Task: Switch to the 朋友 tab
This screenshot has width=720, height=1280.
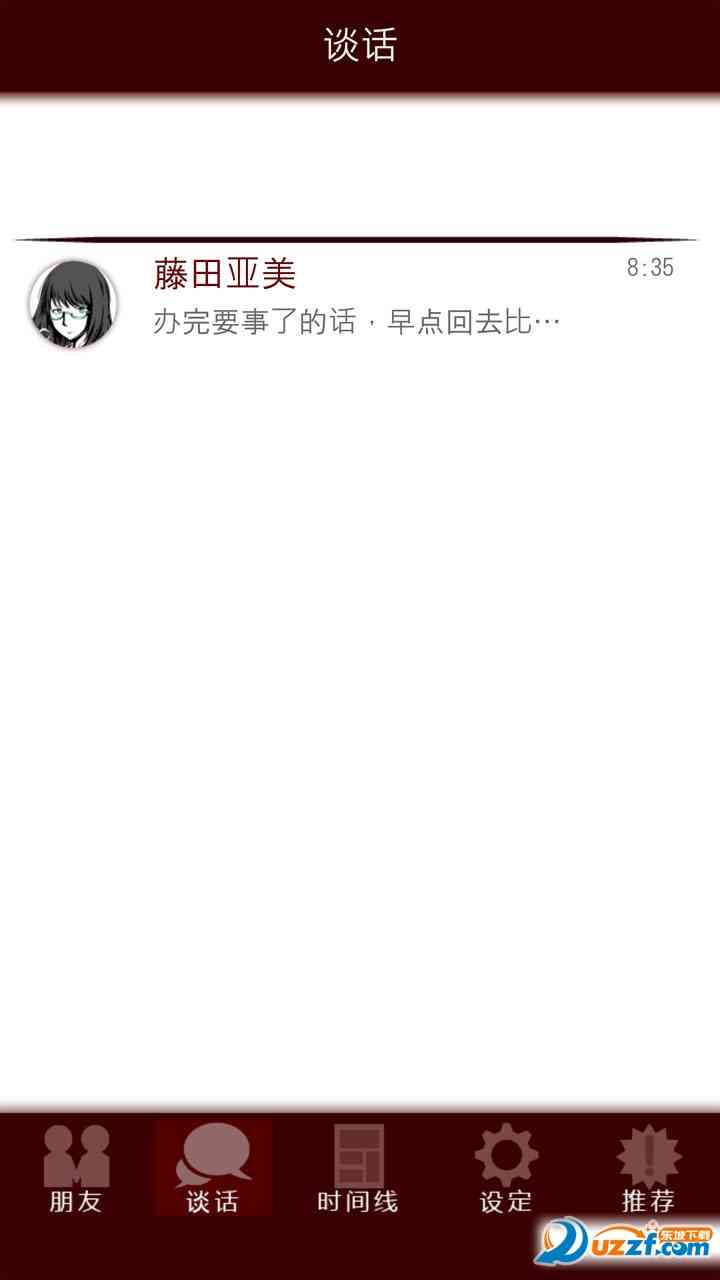Action: 76,1168
